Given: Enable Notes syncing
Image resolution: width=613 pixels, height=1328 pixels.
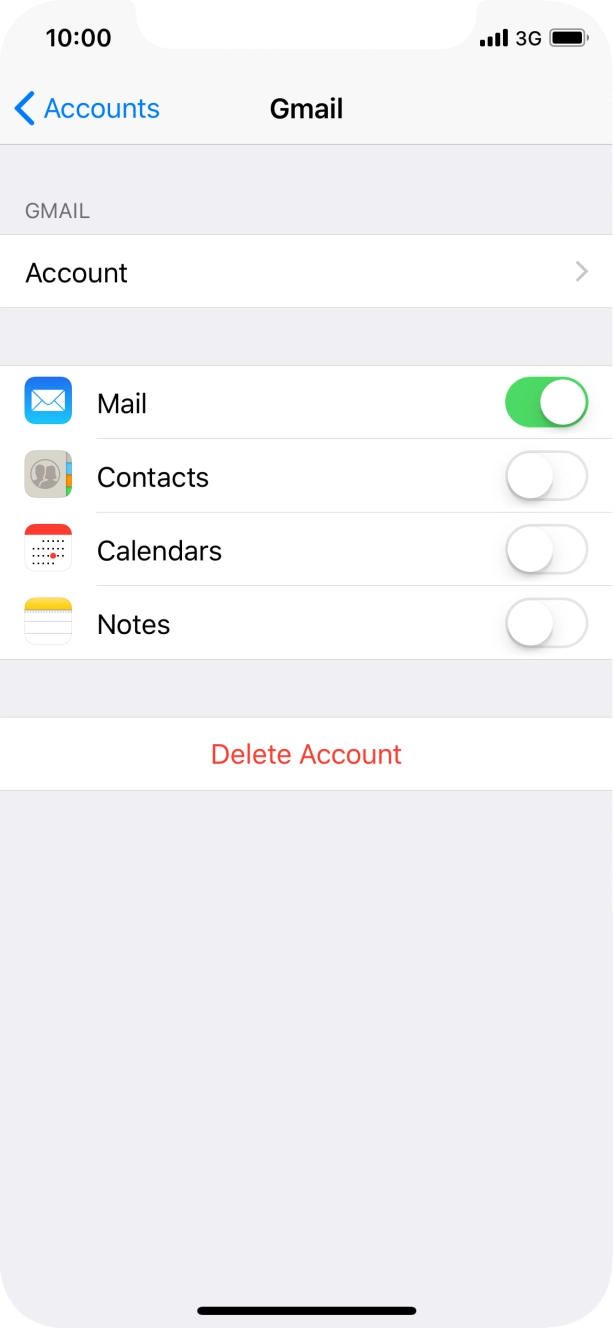Looking at the screenshot, I should pyautogui.click(x=546, y=623).
